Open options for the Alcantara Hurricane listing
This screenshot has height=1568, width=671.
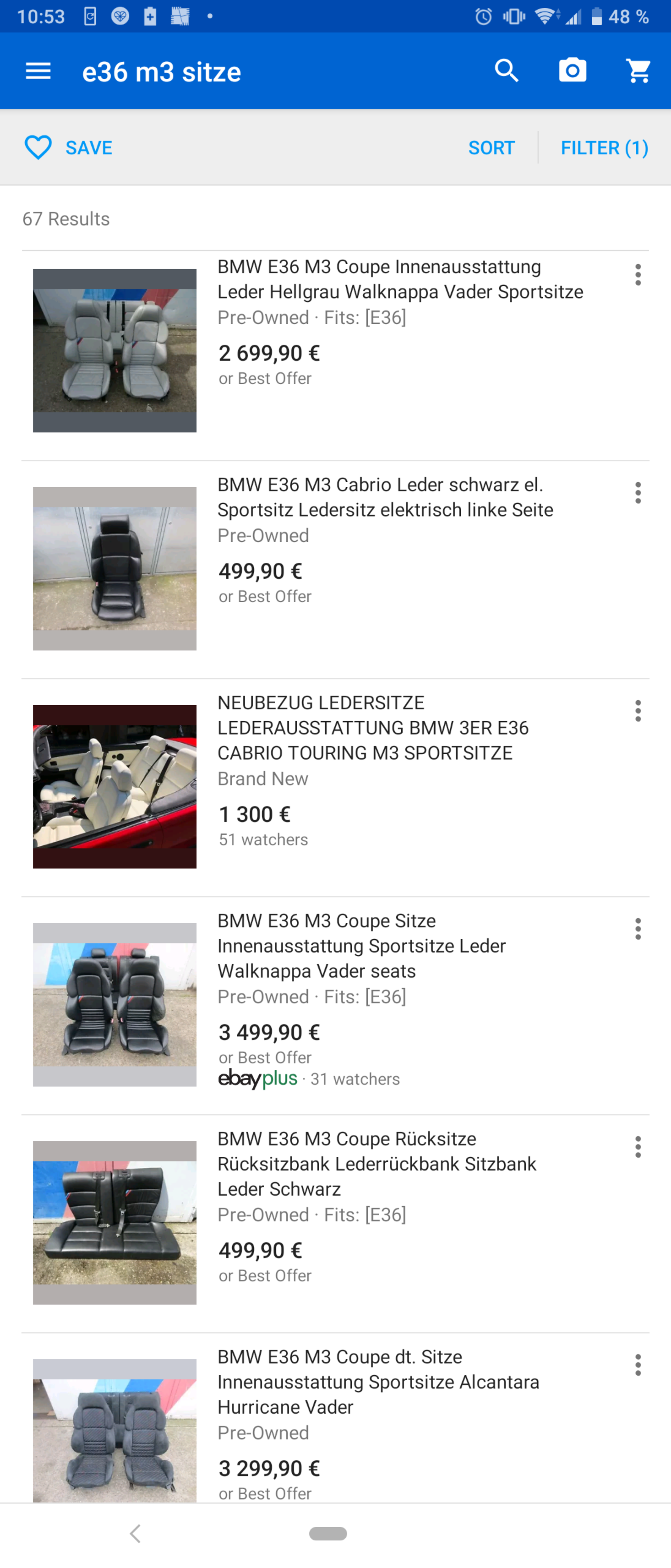[x=638, y=1365]
